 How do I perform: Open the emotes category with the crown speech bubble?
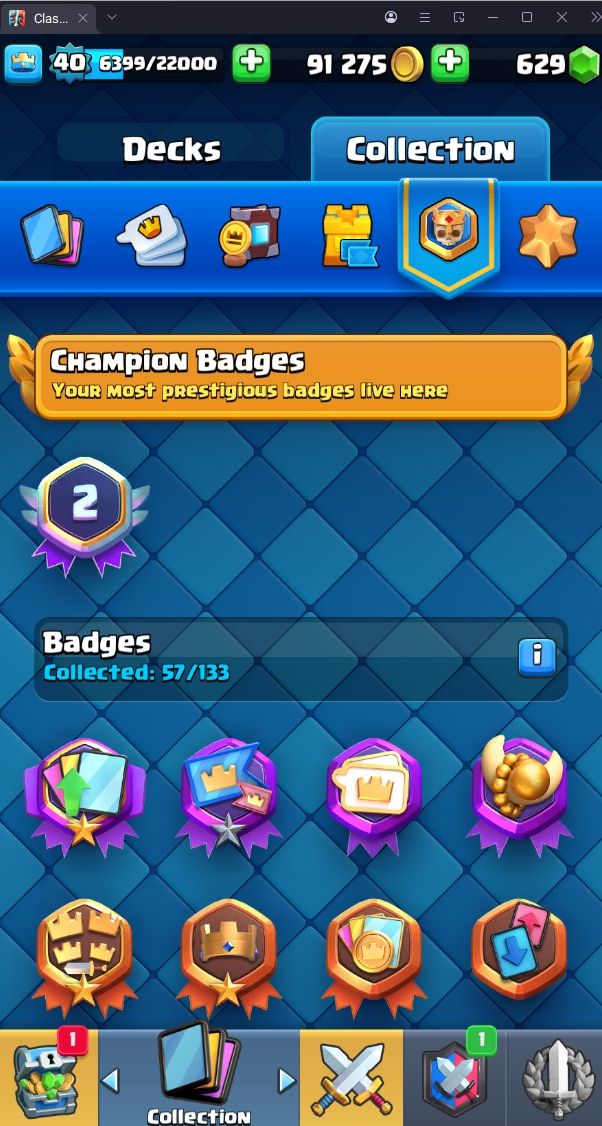[152, 236]
